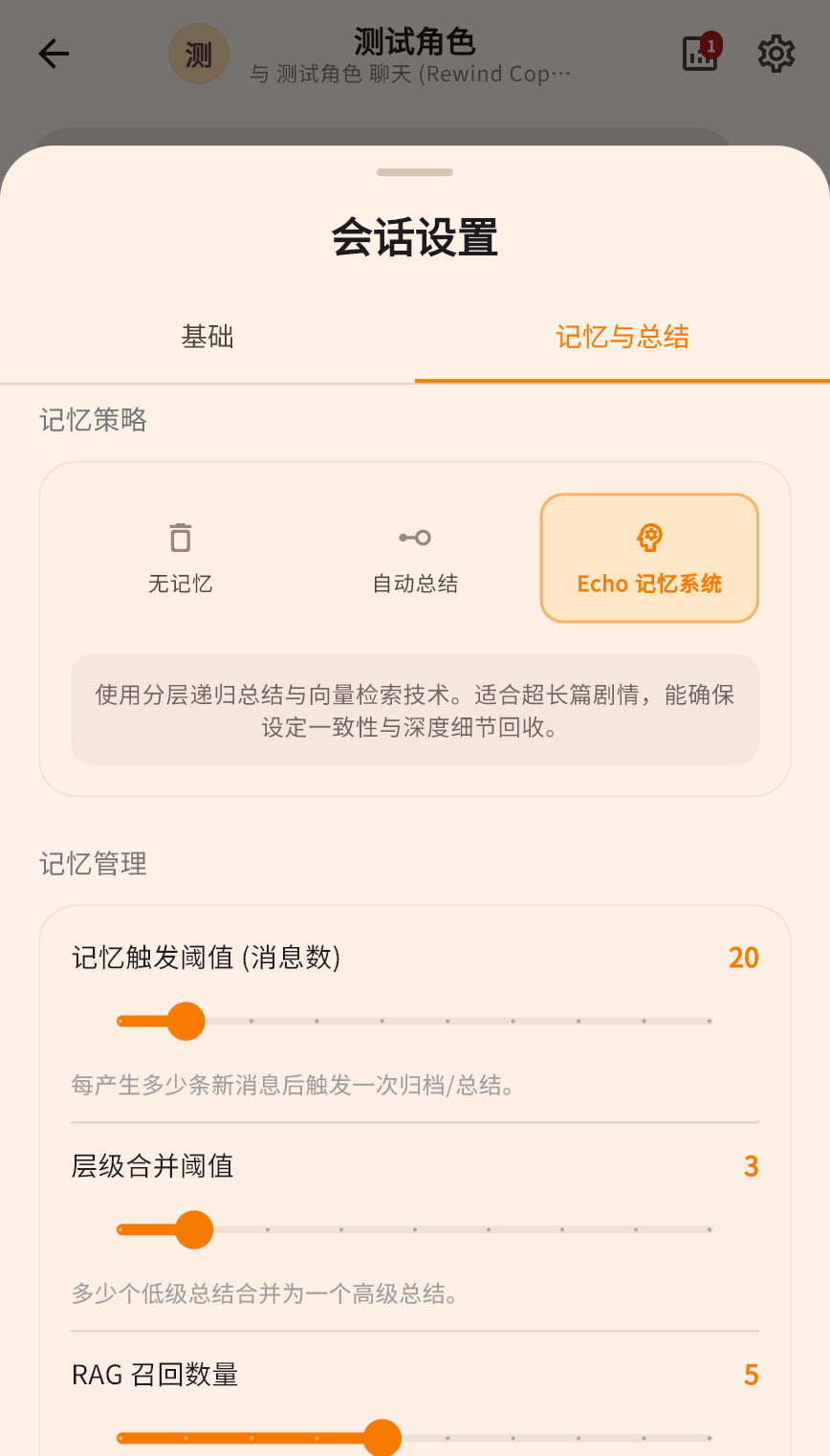
Task: Click the trash icon above 无记忆
Action: click(x=180, y=539)
